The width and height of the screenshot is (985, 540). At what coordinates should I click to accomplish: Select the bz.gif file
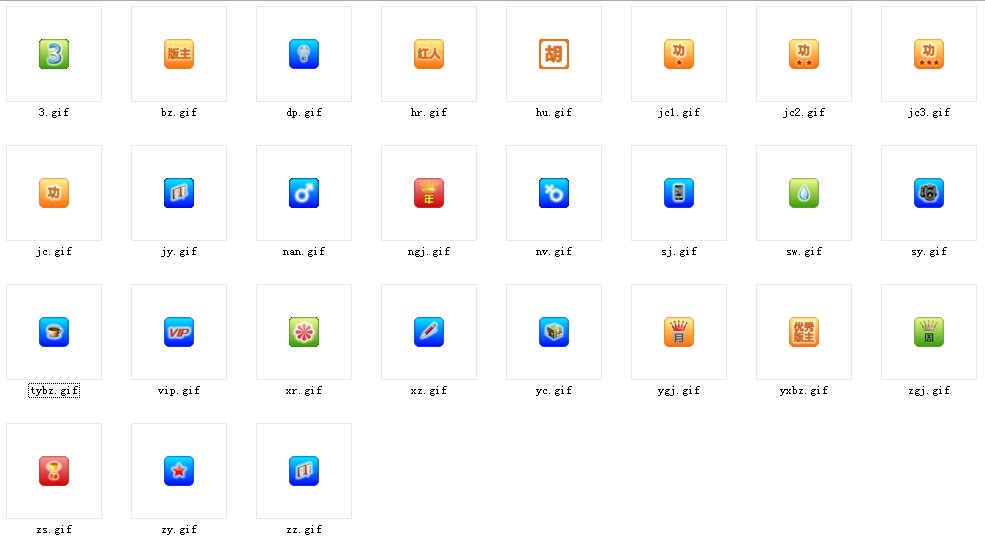click(x=179, y=54)
